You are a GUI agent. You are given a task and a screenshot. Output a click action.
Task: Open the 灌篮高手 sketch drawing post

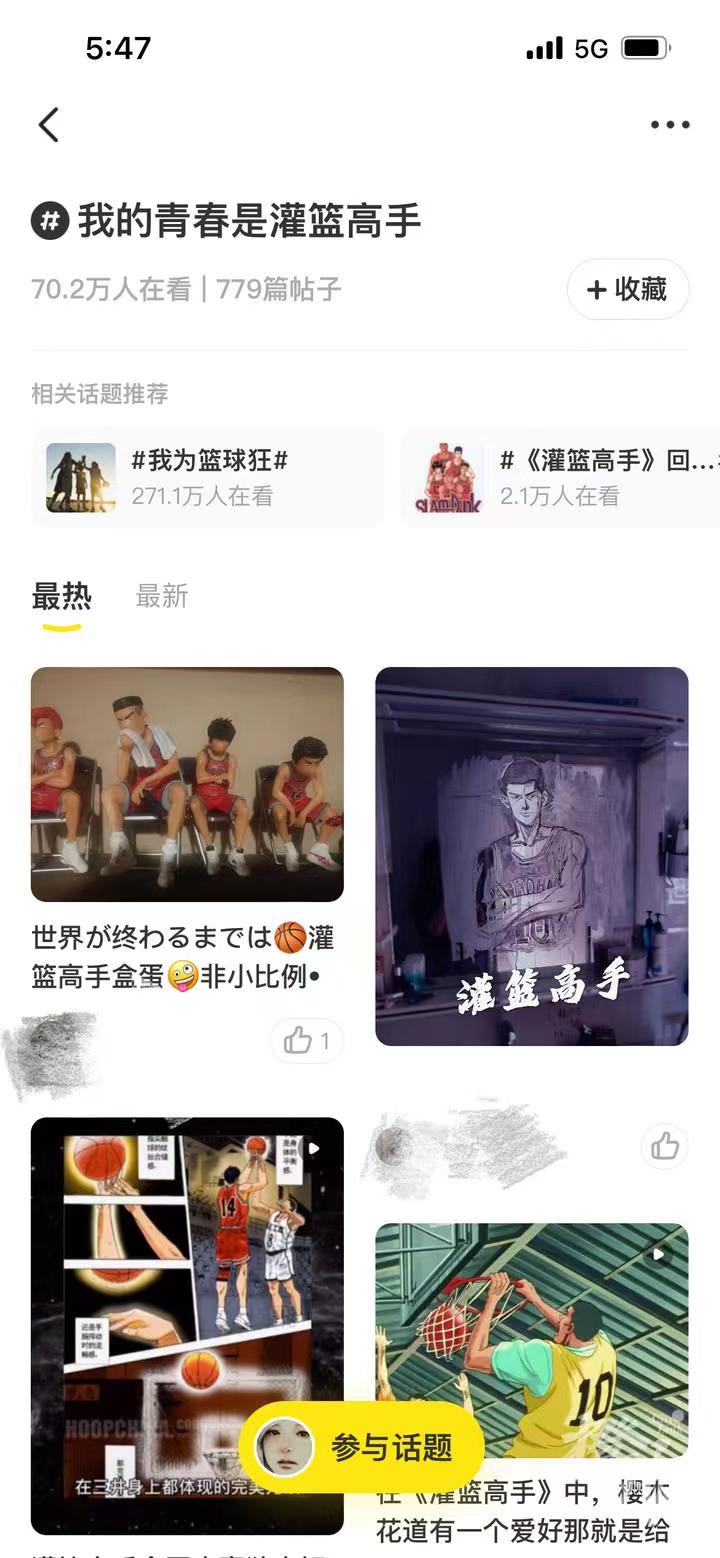531,856
